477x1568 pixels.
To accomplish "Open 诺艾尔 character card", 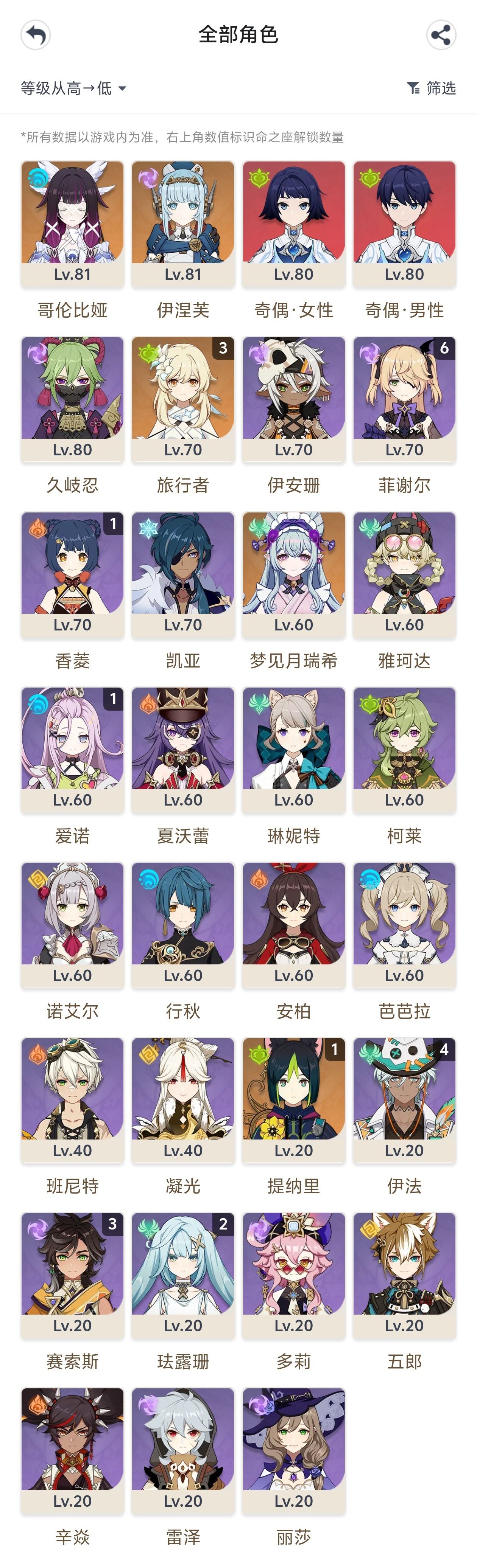I will [x=72, y=924].
